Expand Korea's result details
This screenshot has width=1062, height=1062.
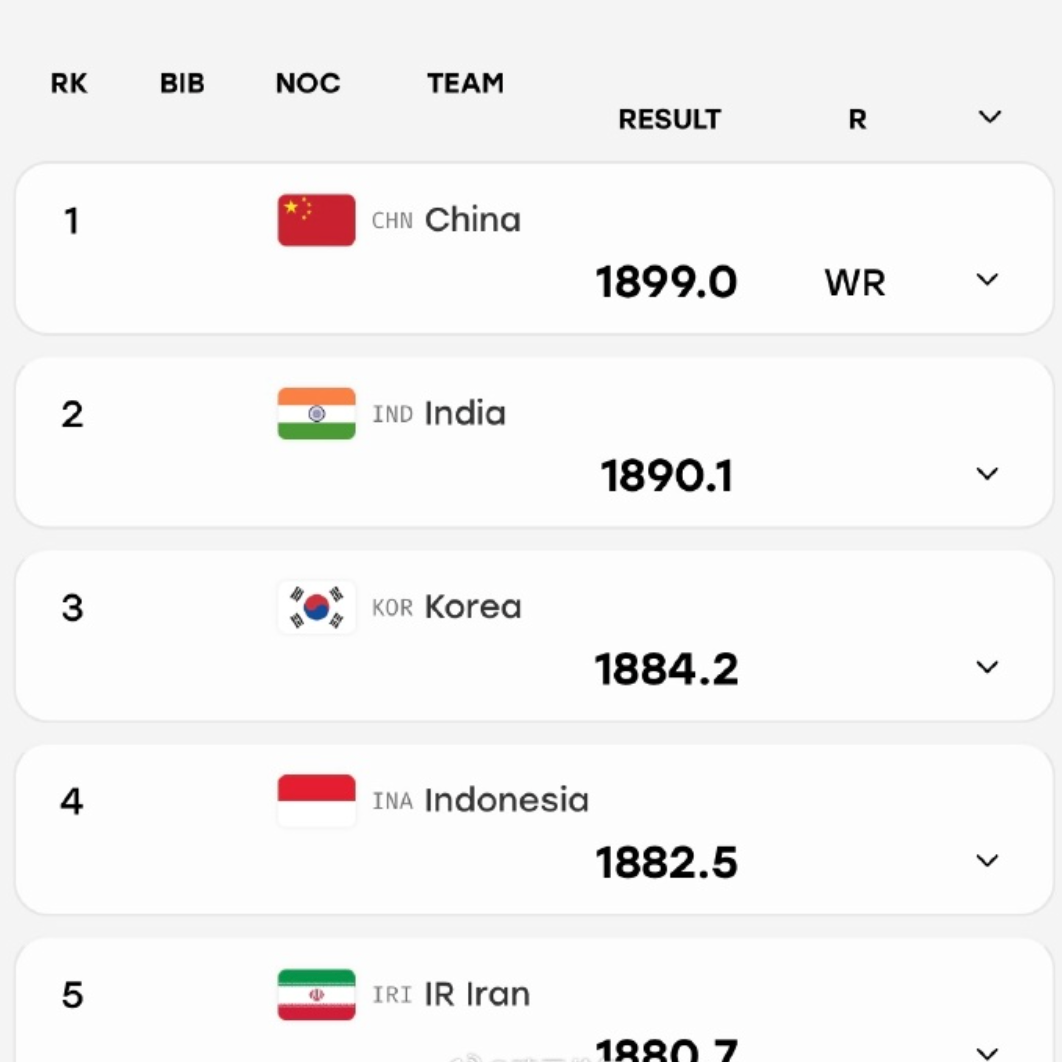point(987,667)
